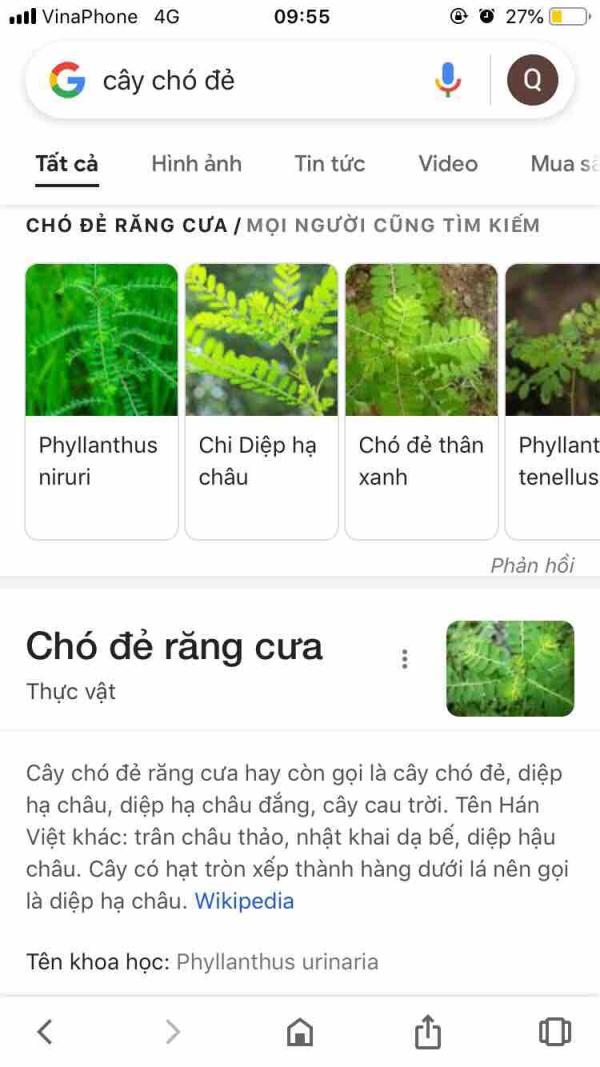Share this page
The image size is (600, 1067).
427,1031
